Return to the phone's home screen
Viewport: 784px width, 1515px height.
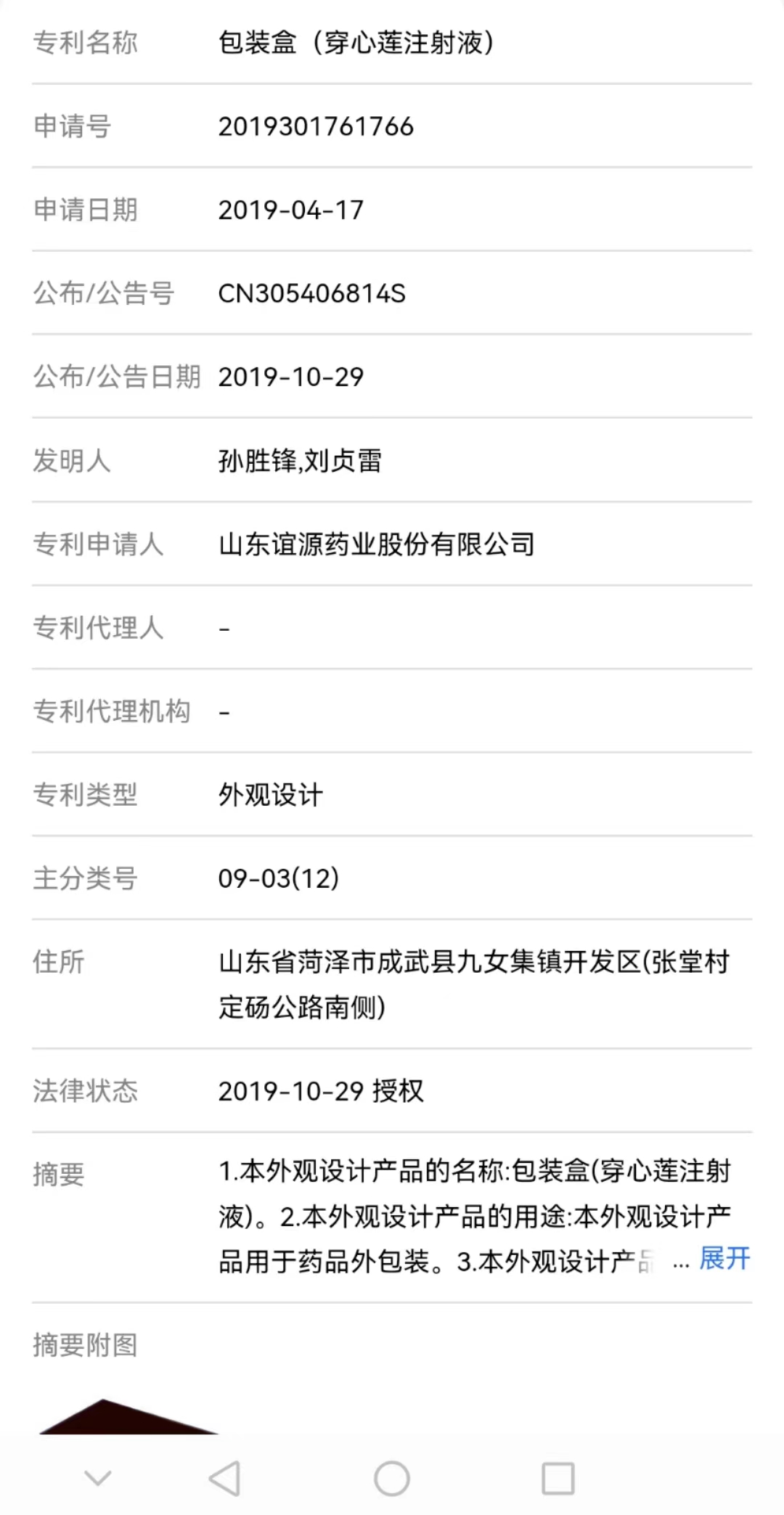click(392, 1477)
